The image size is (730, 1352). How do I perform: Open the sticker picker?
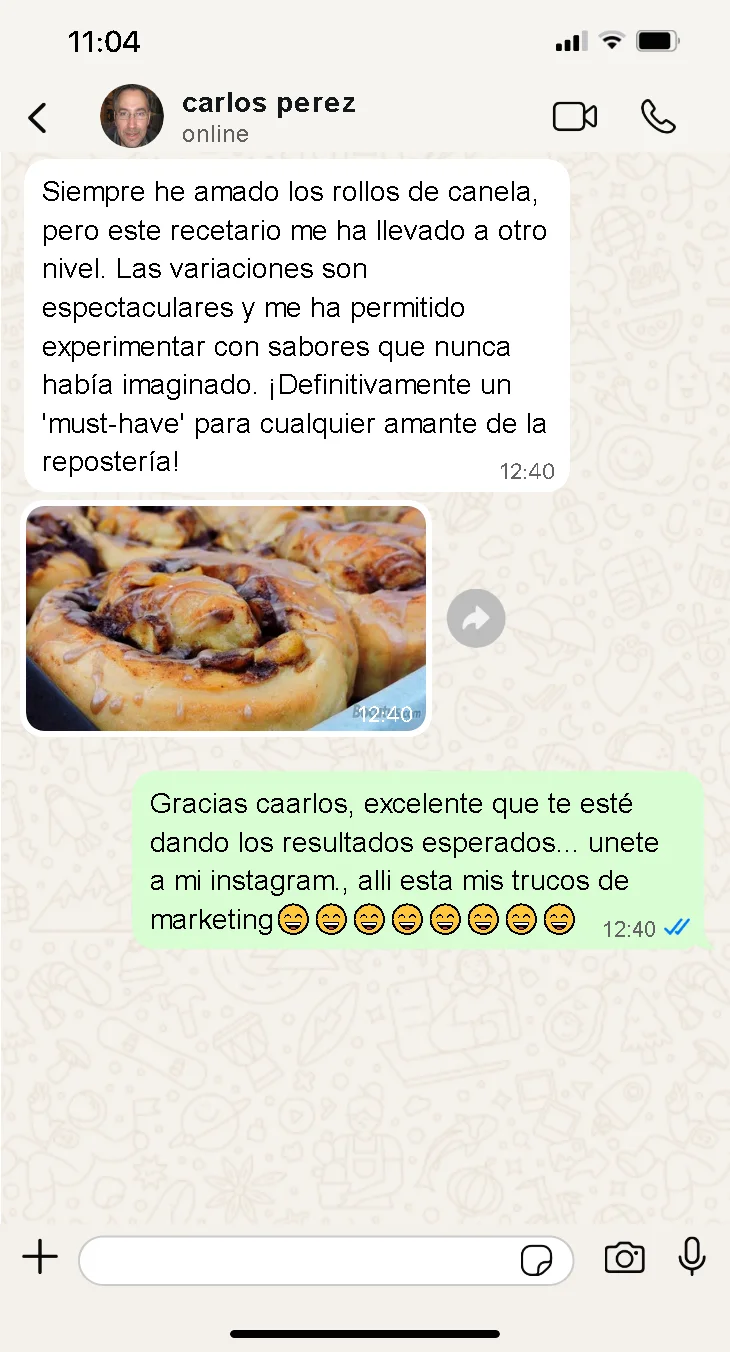click(537, 1260)
